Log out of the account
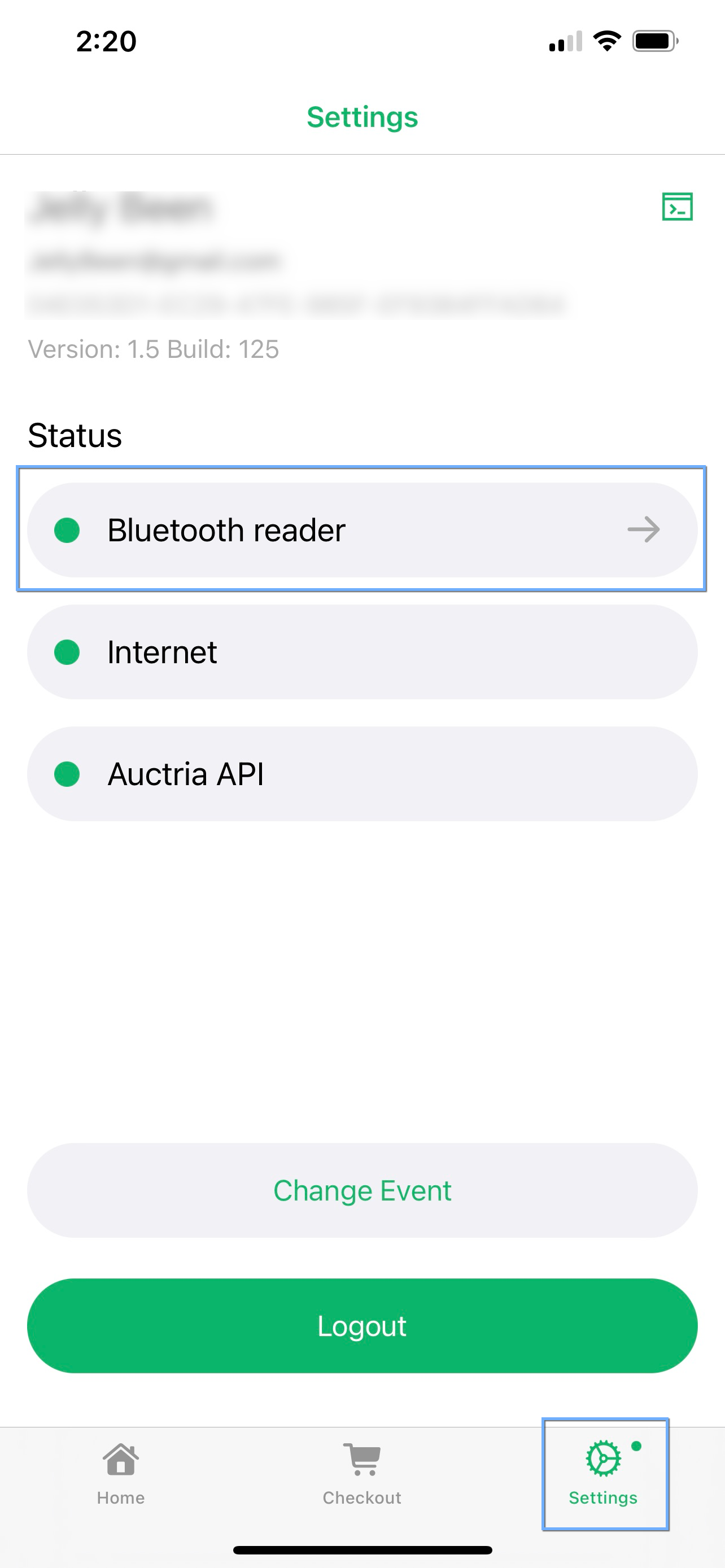 click(361, 1325)
